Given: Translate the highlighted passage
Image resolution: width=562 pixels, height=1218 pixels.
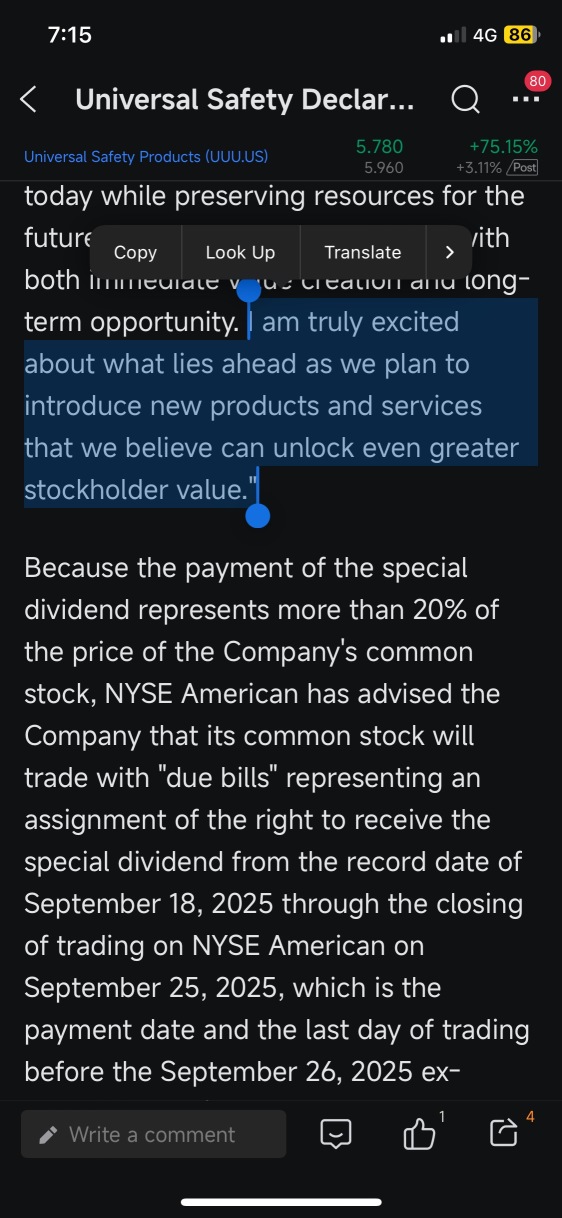Looking at the screenshot, I should click(x=363, y=253).
